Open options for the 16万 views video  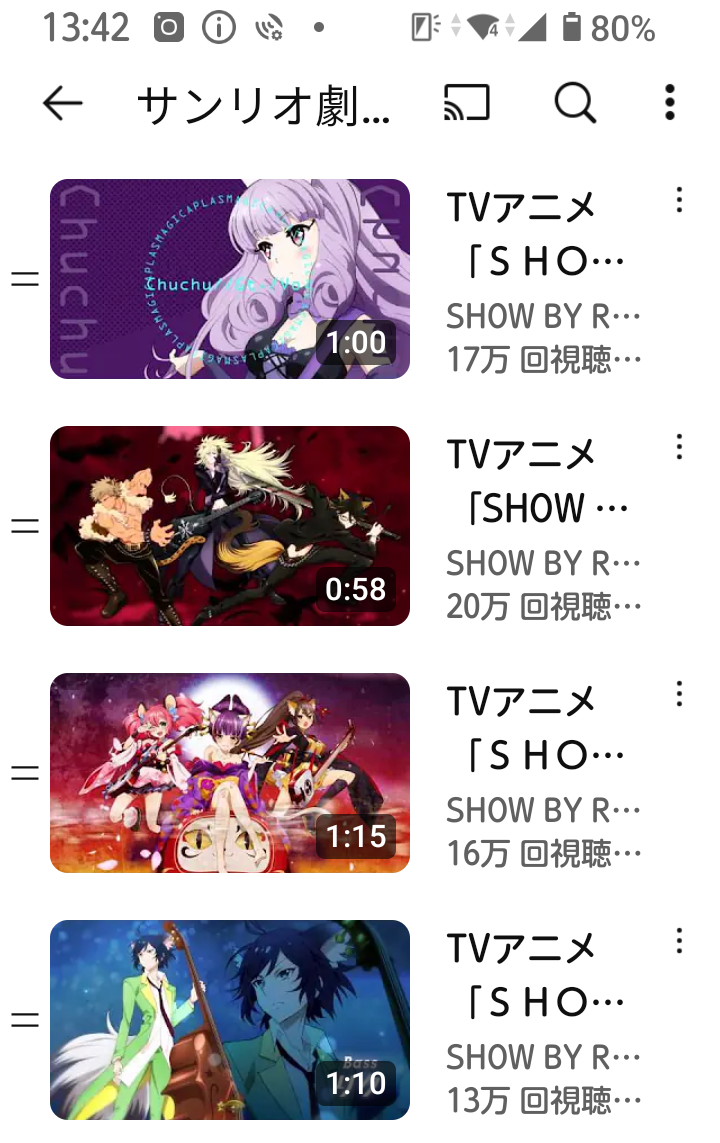(679, 693)
